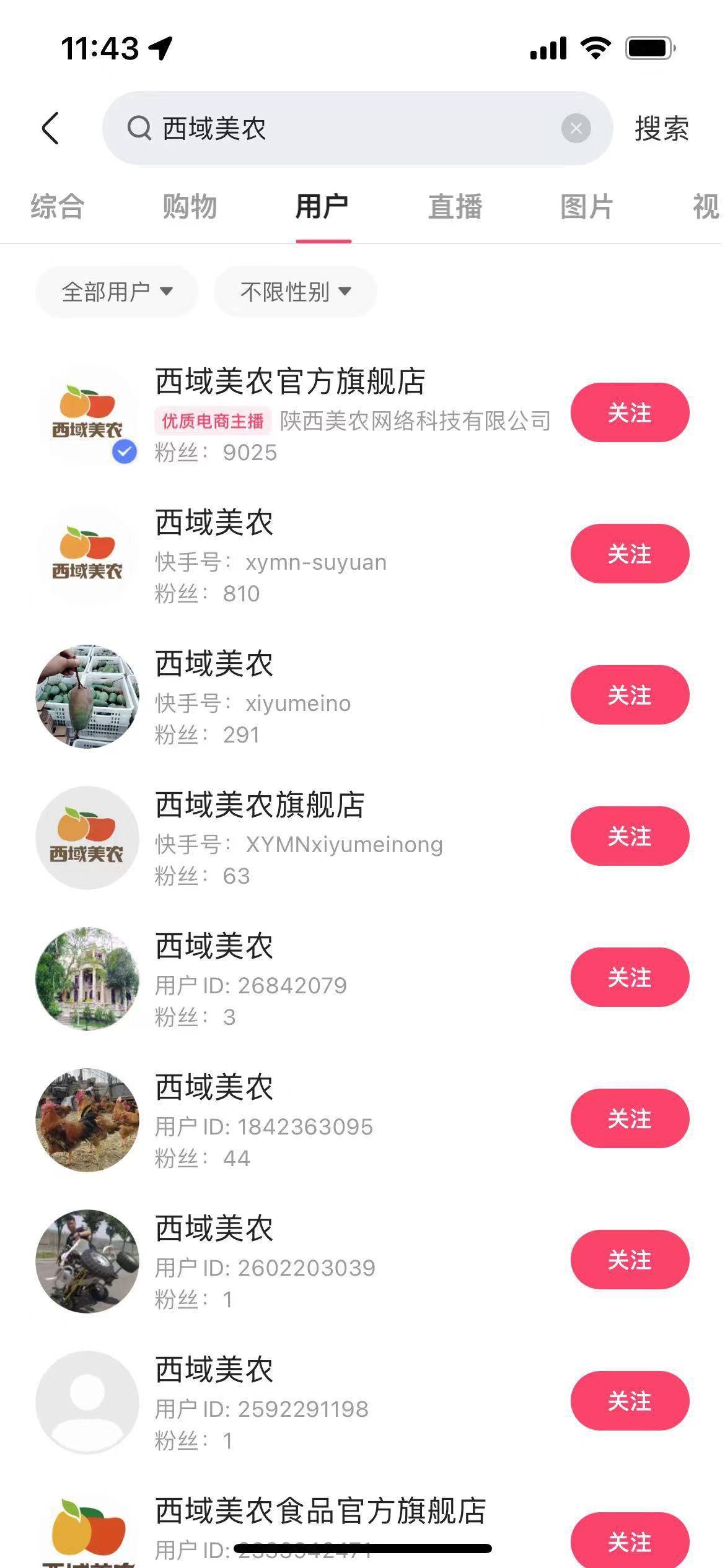Image resolution: width=725 pixels, height=1568 pixels.
Task: Switch to the 综合 tab
Action: (x=58, y=207)
